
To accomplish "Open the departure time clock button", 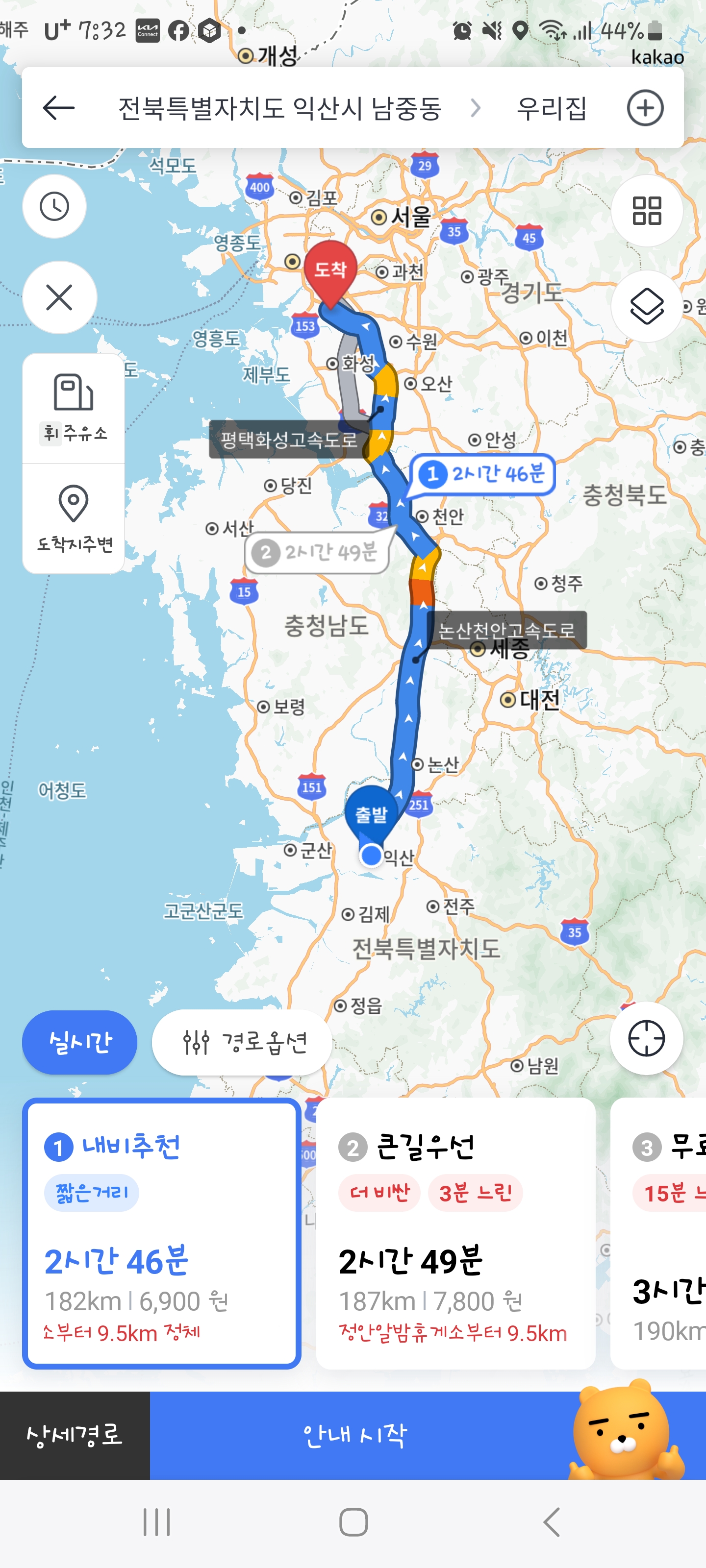I will [x=54, y=206].
